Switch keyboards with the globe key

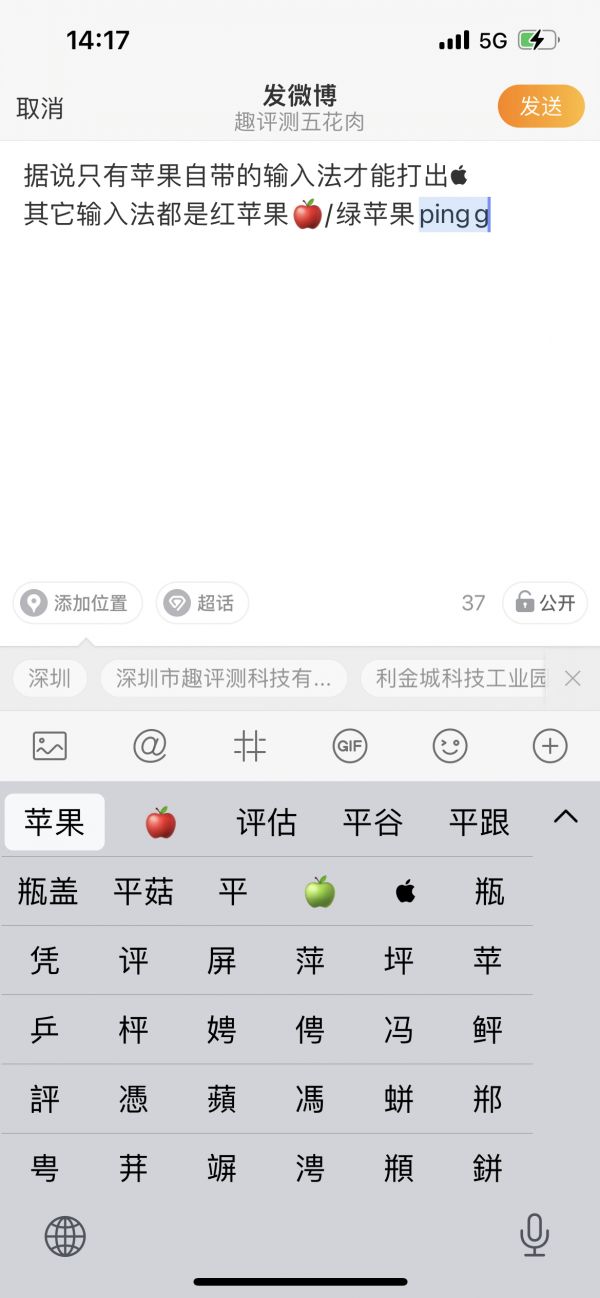(x=65, y=1236)
